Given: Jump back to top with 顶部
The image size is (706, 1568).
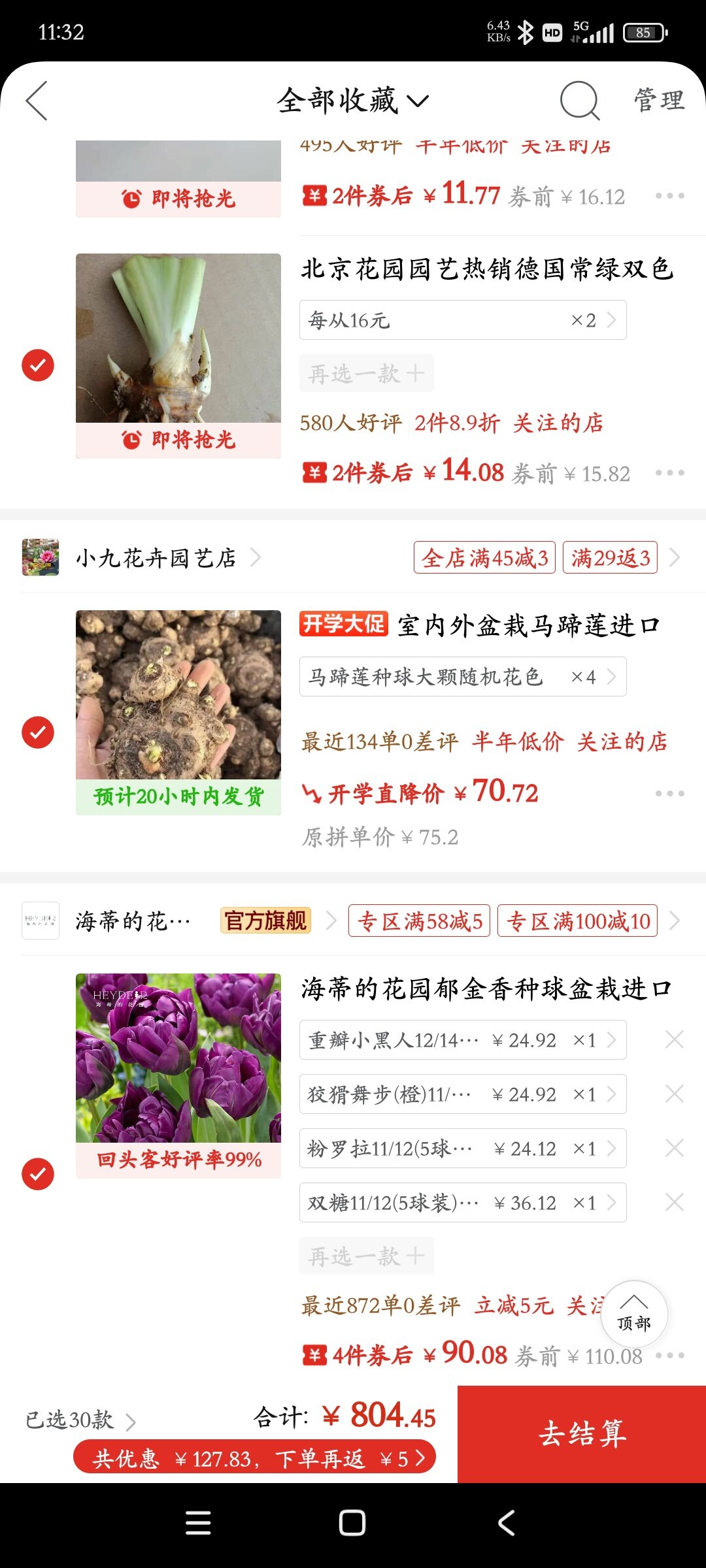Looking at the screenshot, I should pos(633,1313).
